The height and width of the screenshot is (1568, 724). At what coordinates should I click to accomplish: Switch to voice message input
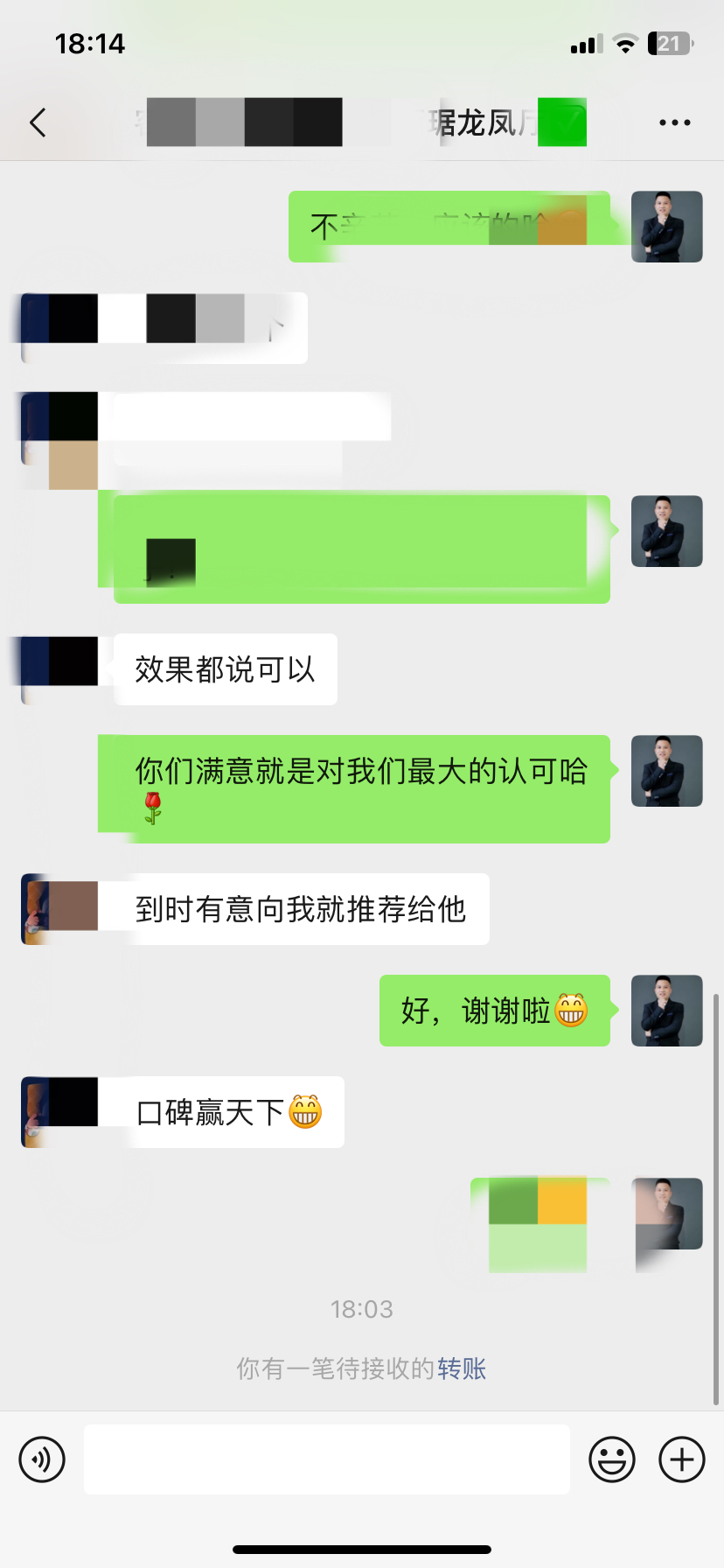pos(42,1459)
